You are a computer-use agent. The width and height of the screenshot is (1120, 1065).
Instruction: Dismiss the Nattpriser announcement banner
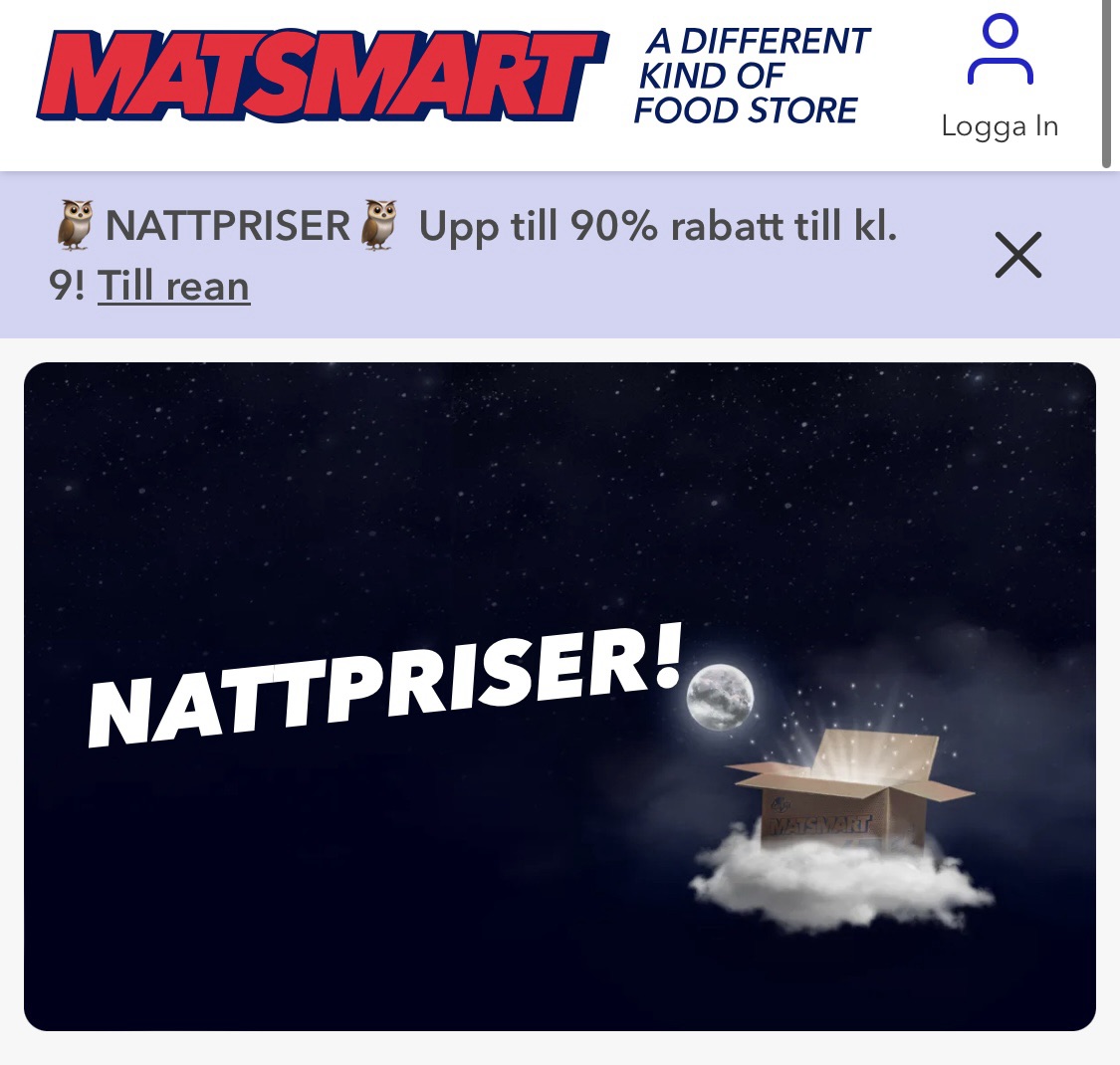(1017, 255)
